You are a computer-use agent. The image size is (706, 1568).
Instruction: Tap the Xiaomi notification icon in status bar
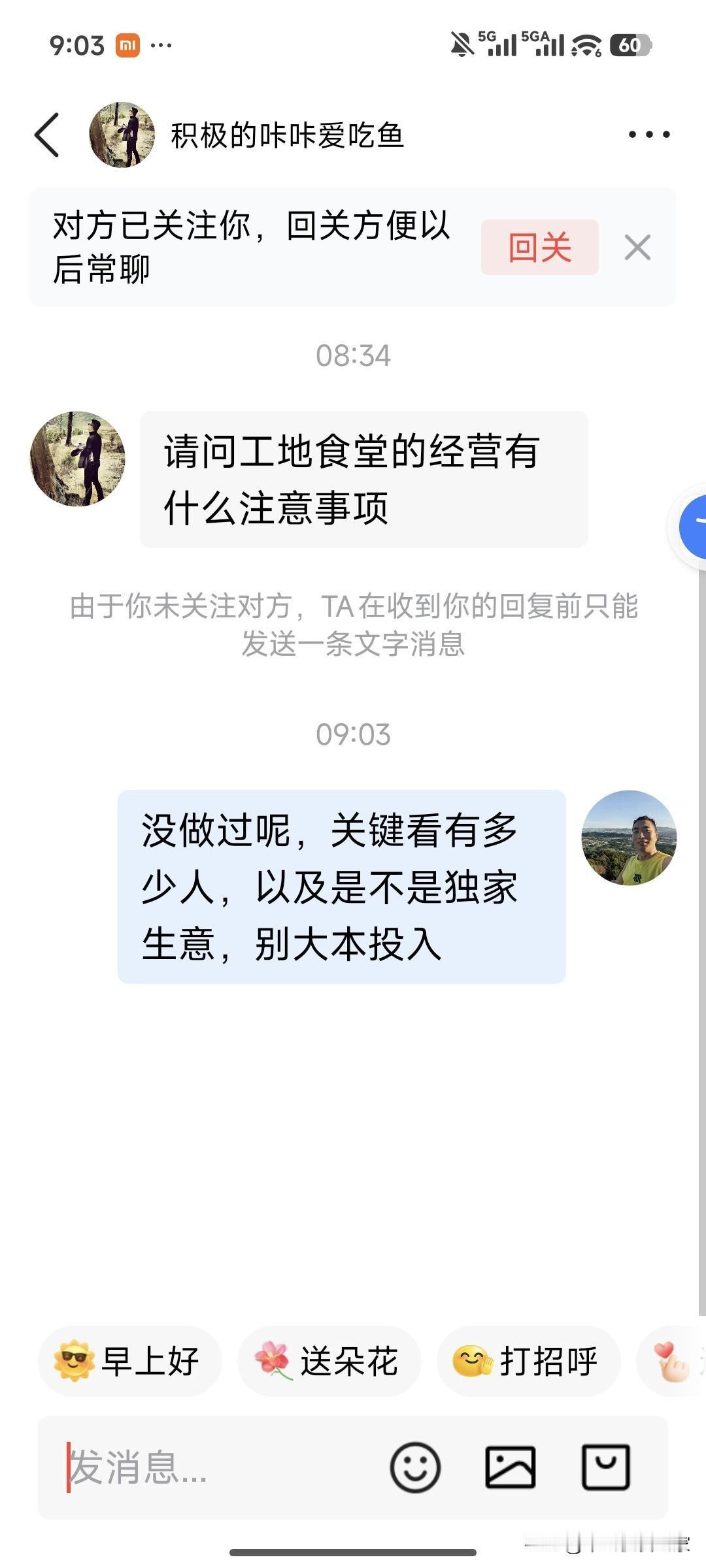(128, 44)
